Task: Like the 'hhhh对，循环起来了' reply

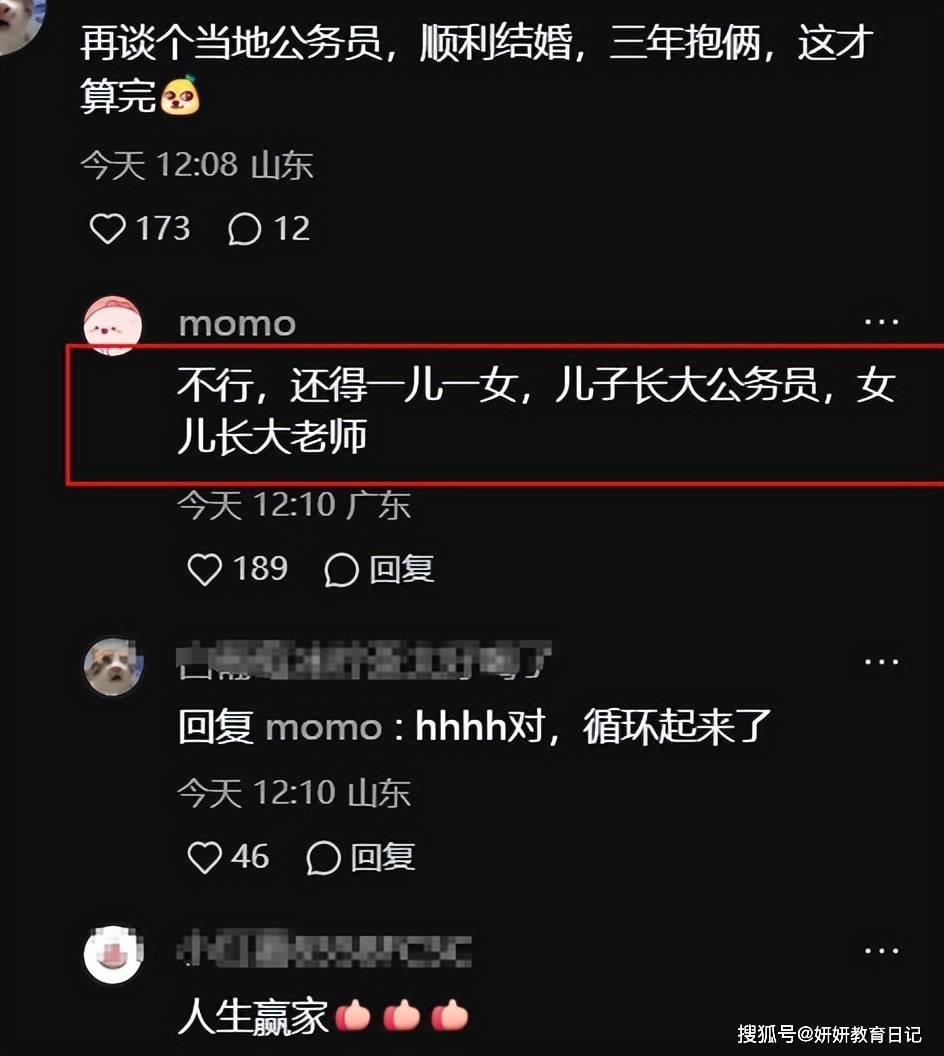Action: 205,857
